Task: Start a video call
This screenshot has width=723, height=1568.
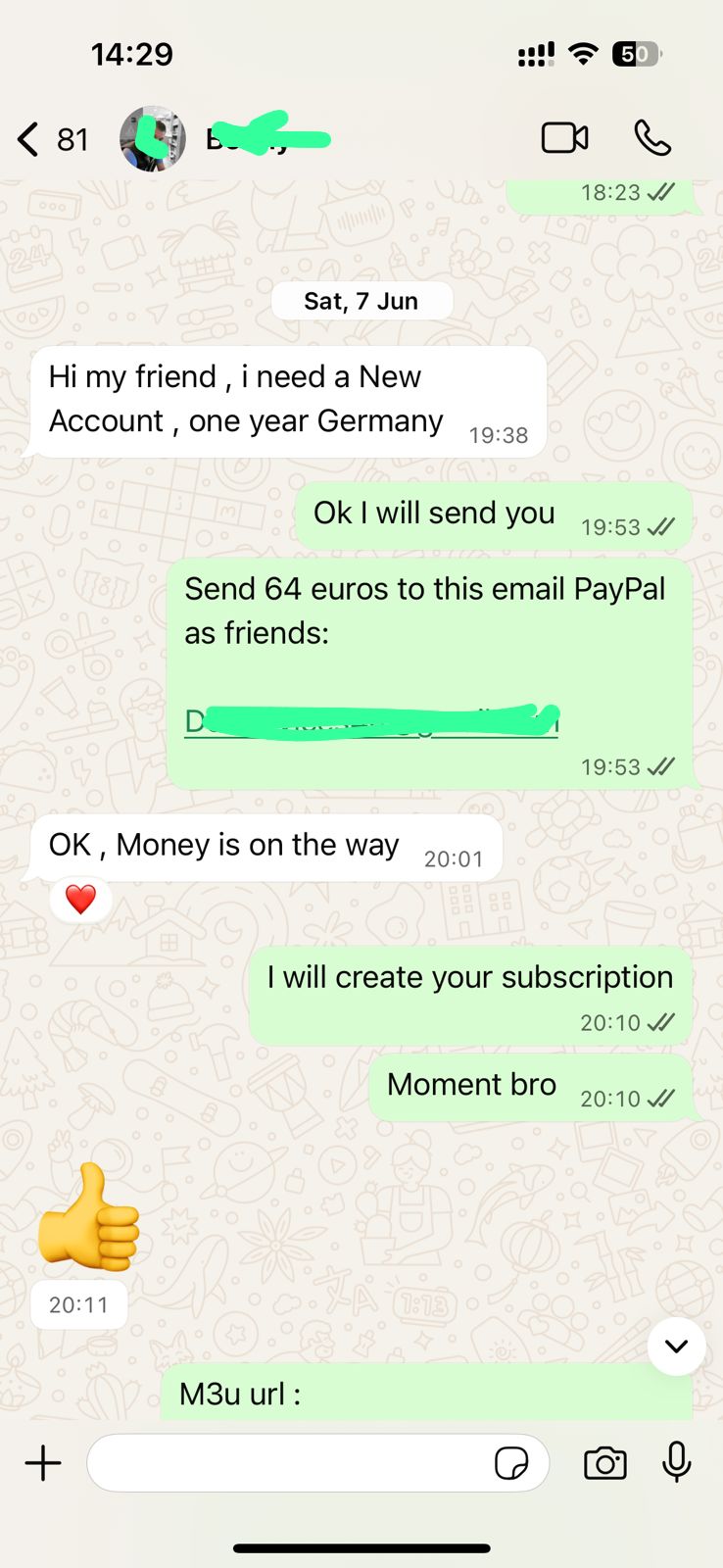Action: 565,138
